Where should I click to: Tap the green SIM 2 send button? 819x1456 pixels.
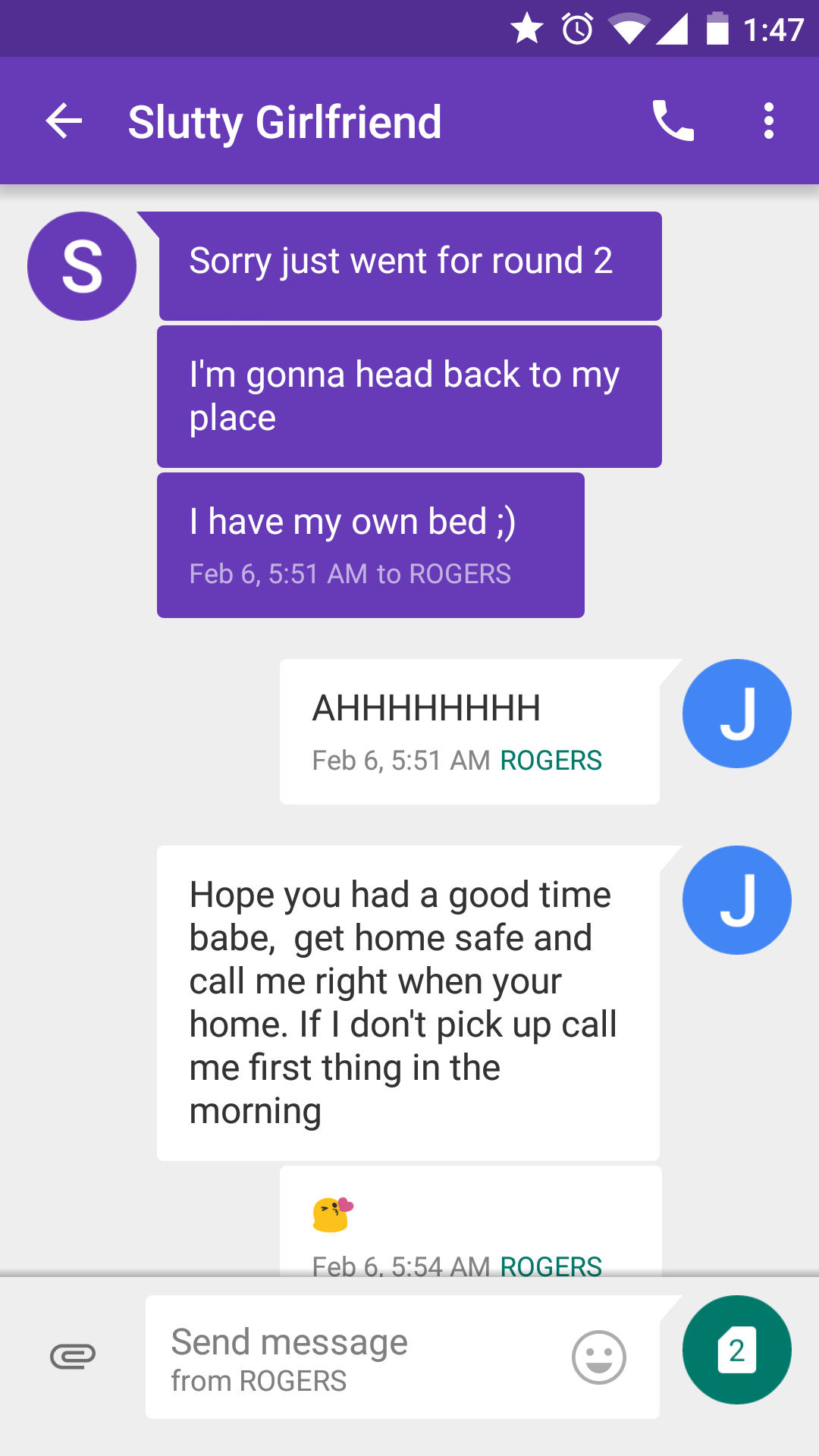737,1350
